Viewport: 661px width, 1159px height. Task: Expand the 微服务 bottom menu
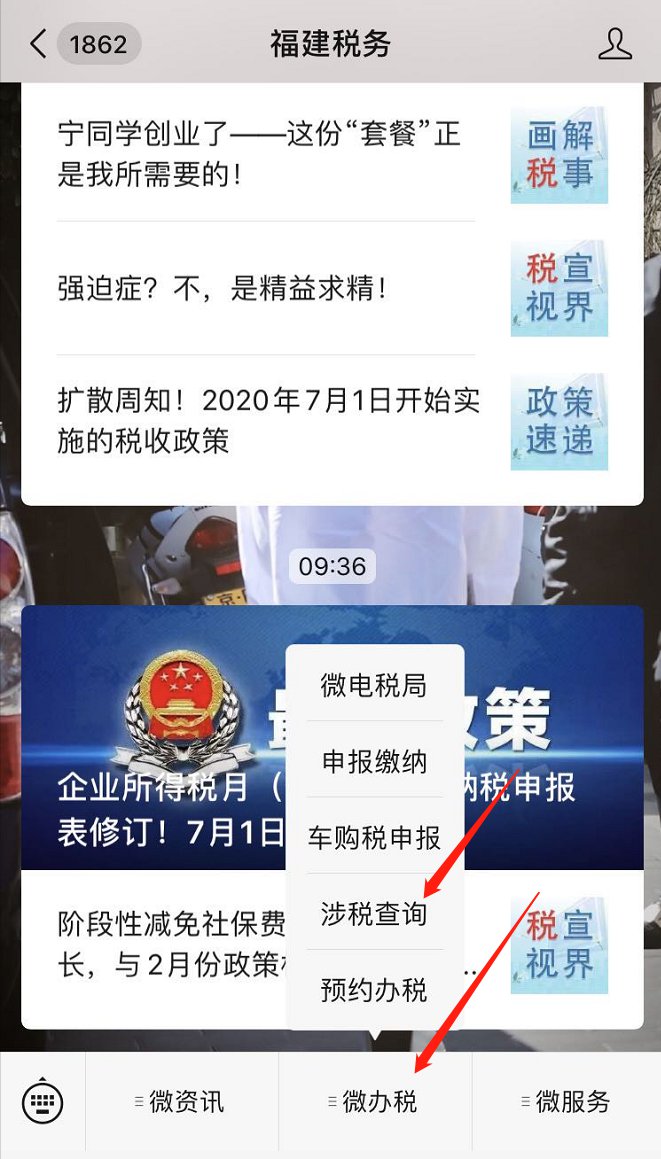coord(567,1102)
